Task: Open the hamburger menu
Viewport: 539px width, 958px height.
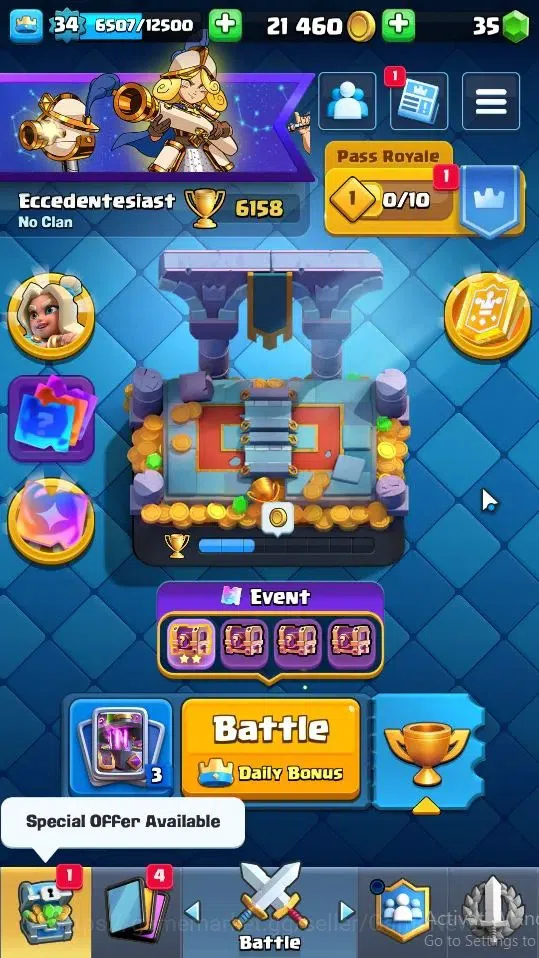Action: tap(491, 101)
